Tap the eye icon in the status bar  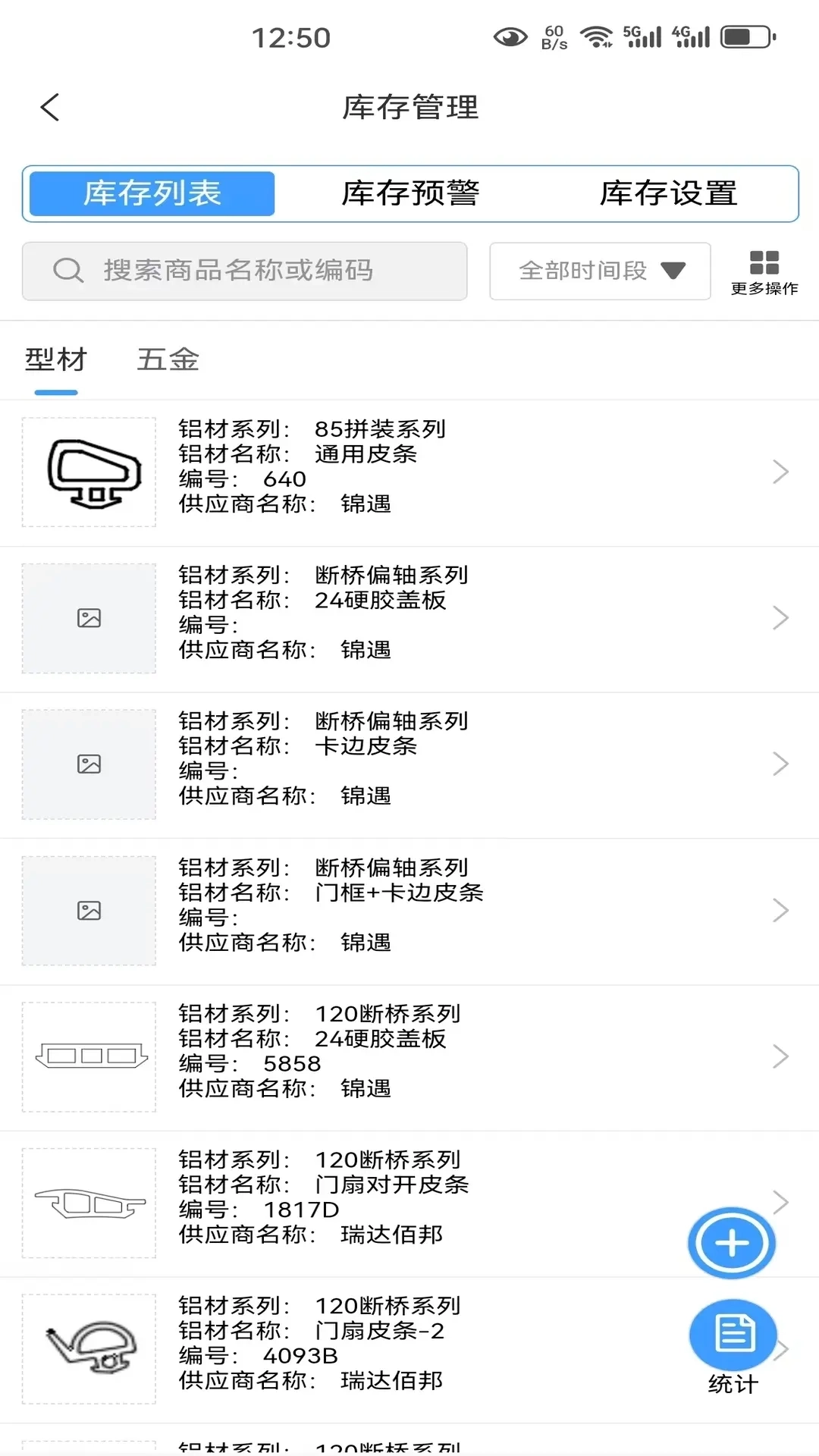click(509, 36)
